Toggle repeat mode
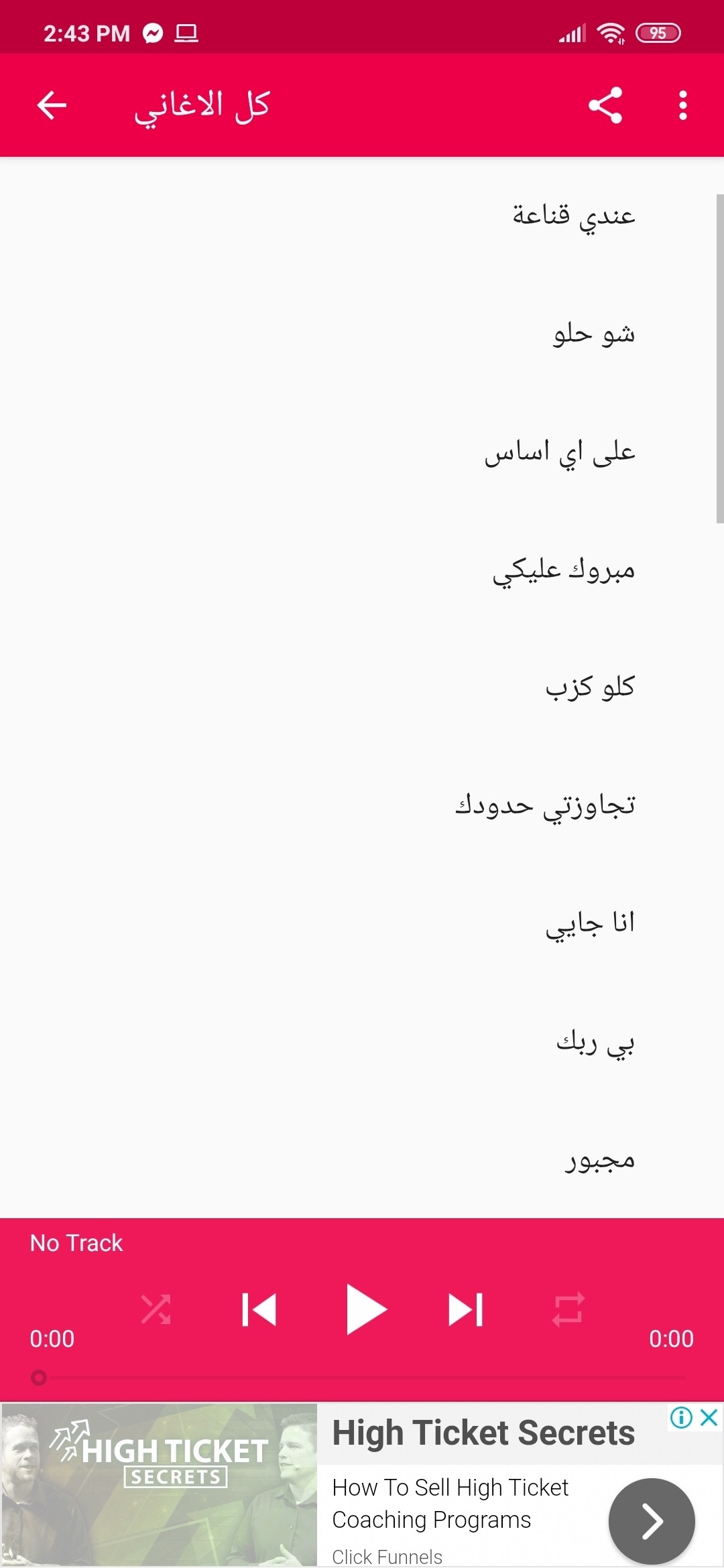This screenshot has height=1568, width=724. point(568,1309)
